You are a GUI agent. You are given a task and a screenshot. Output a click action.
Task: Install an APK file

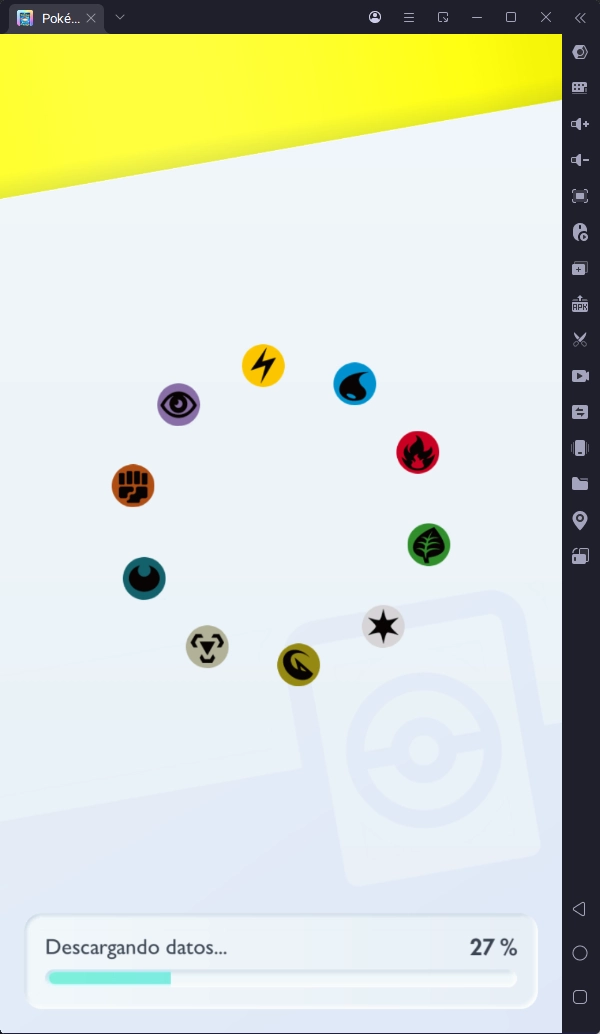coord(580,304)
